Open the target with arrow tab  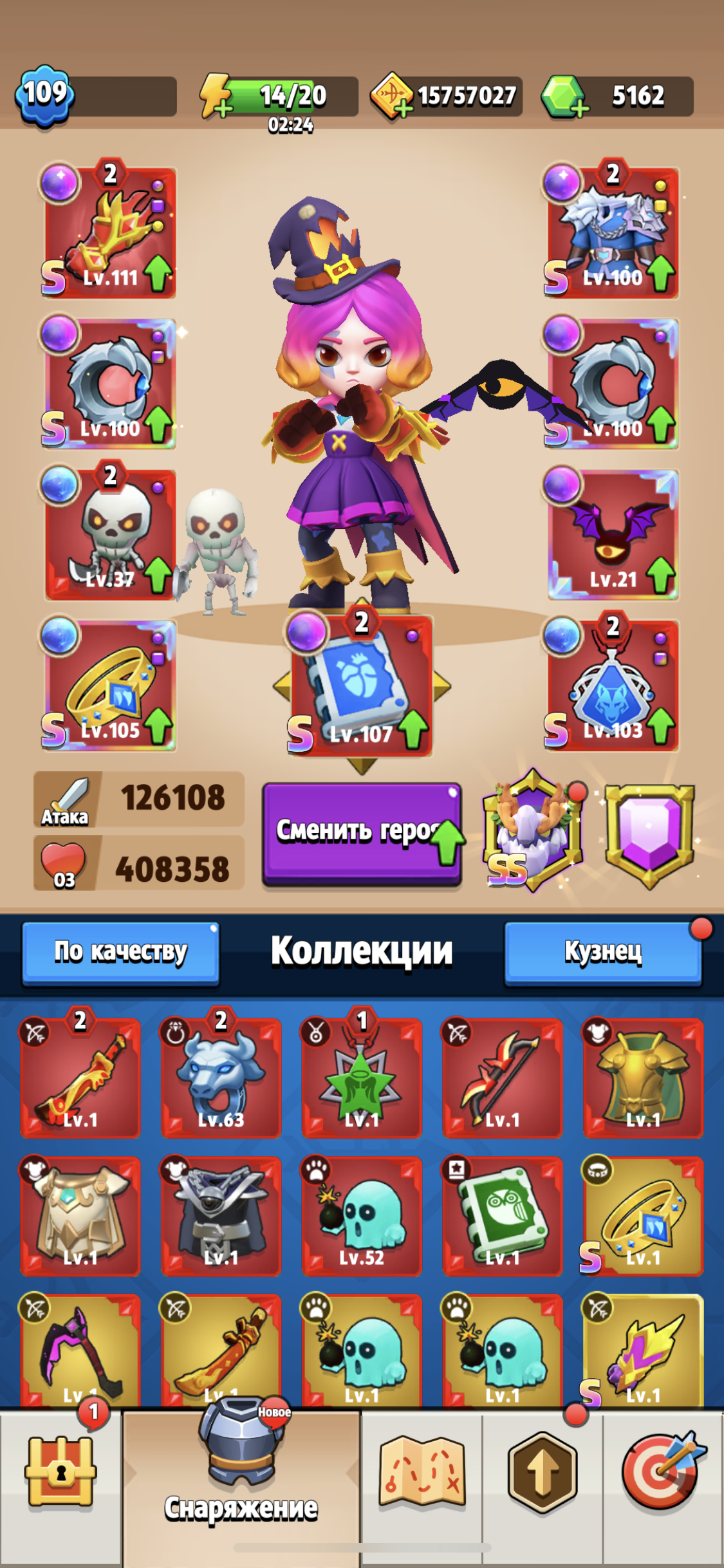pyautogui.click(x=661, y=1474)
